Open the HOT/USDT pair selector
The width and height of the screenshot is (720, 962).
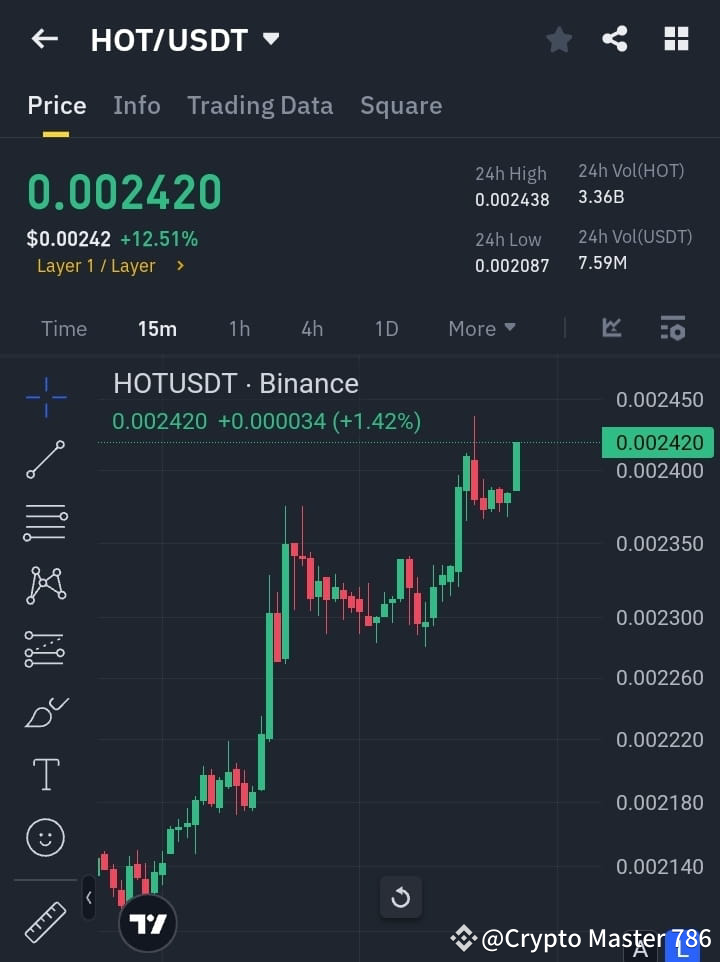[x=185, y=40]
